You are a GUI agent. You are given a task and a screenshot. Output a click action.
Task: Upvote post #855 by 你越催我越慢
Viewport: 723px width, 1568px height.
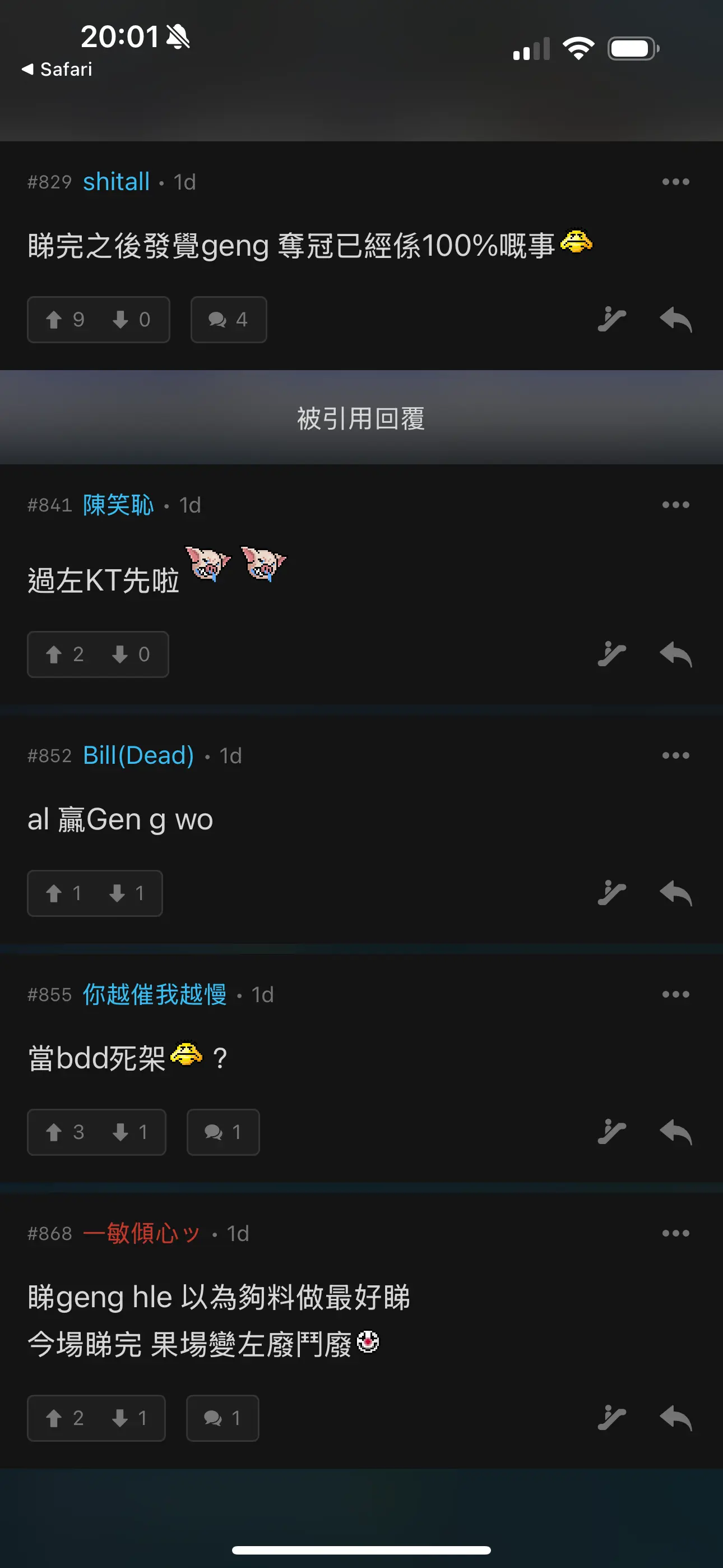(56, 1132)
